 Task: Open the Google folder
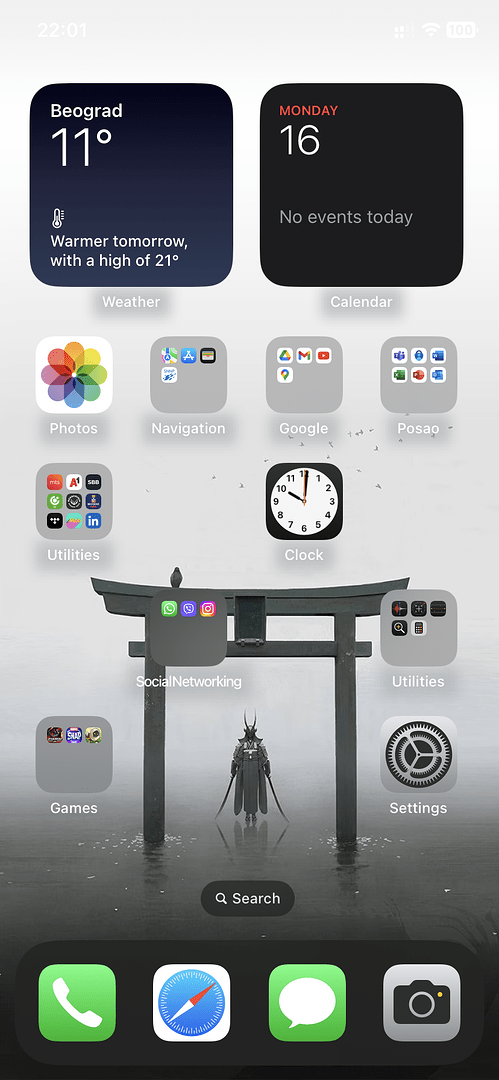(304, 375)
